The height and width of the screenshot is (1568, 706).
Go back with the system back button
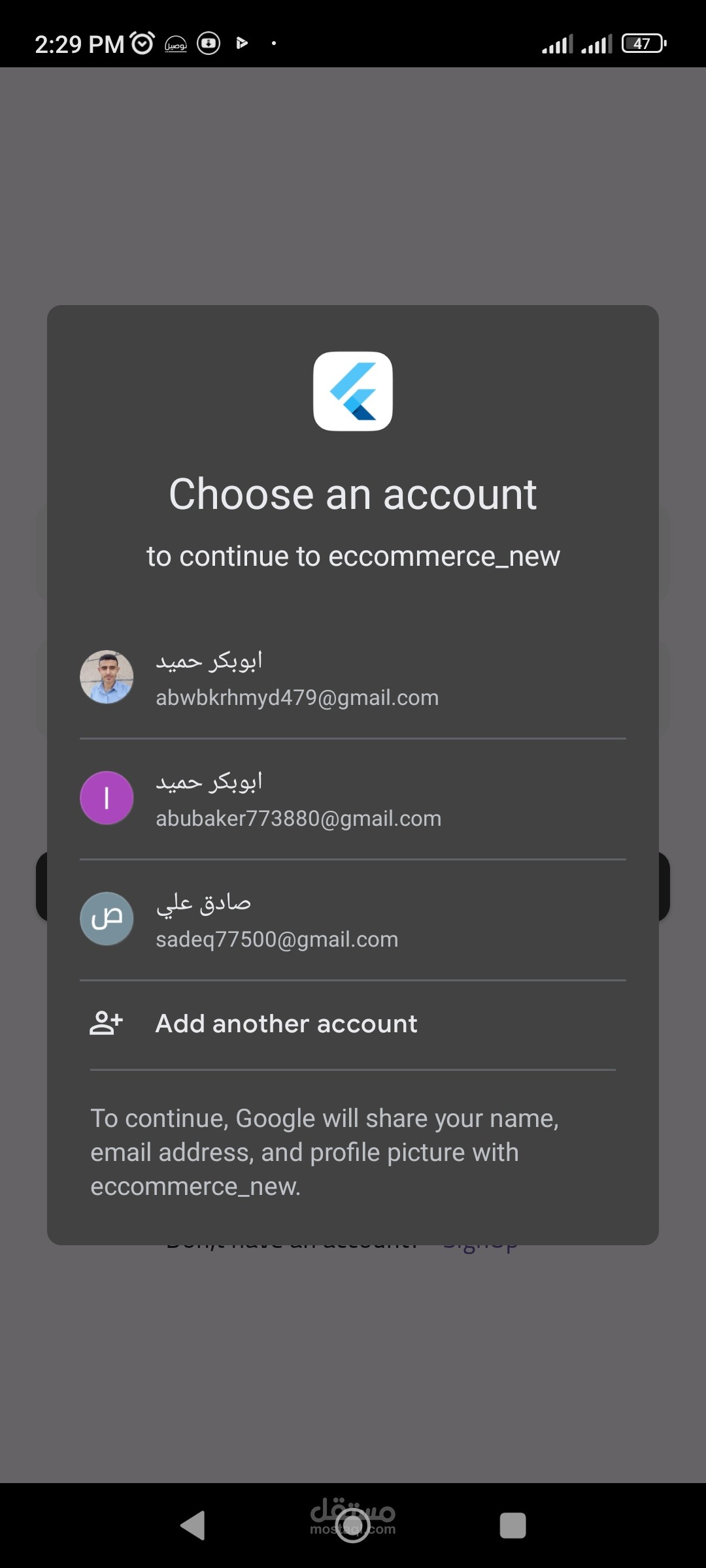coord(193,1526)
